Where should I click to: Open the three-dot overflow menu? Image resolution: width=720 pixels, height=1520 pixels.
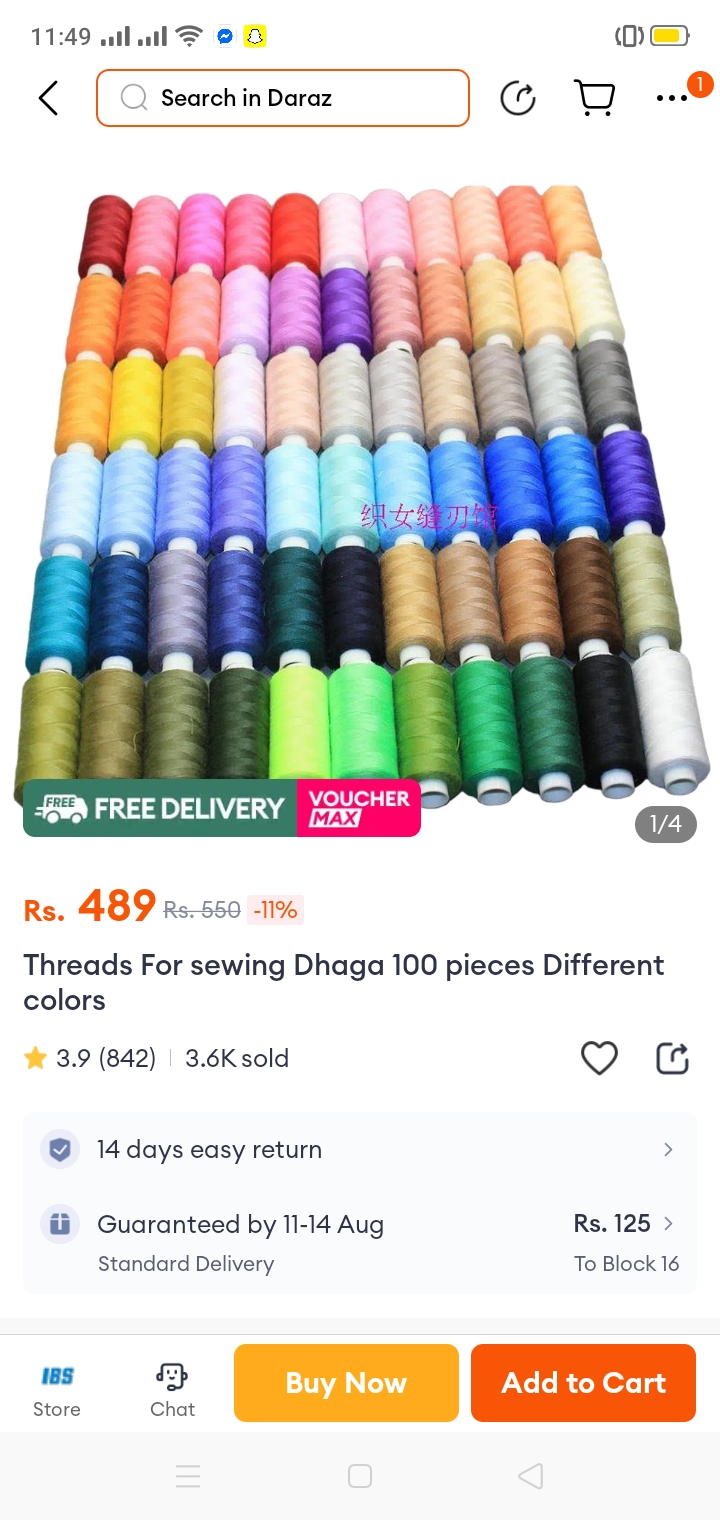click(672, 98)
